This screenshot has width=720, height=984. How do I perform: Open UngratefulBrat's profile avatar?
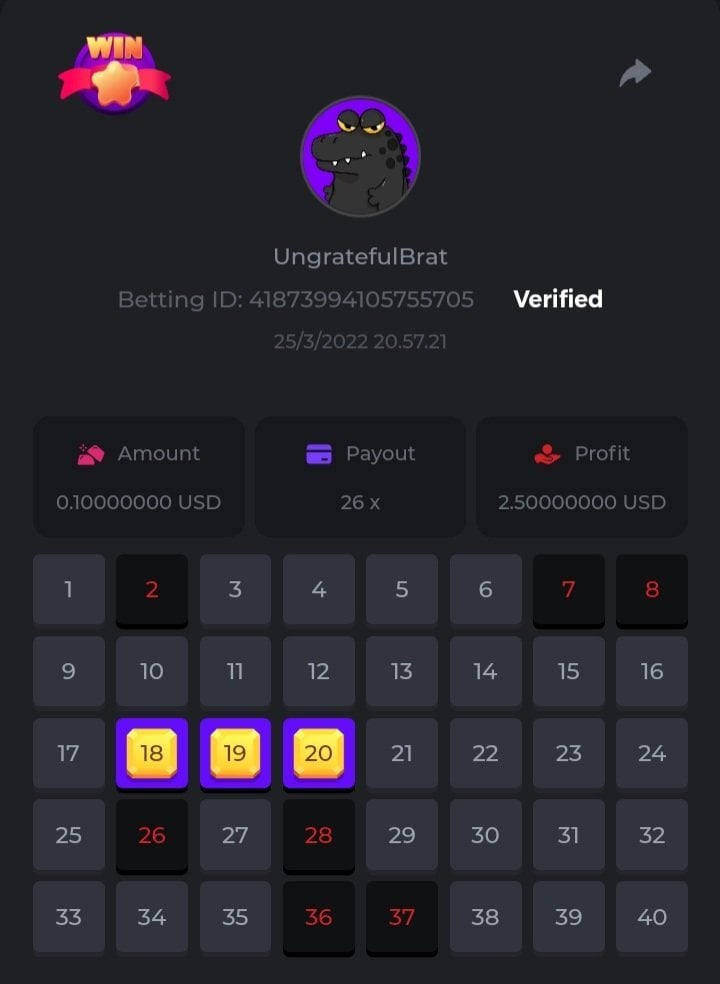tap(360, 157)
